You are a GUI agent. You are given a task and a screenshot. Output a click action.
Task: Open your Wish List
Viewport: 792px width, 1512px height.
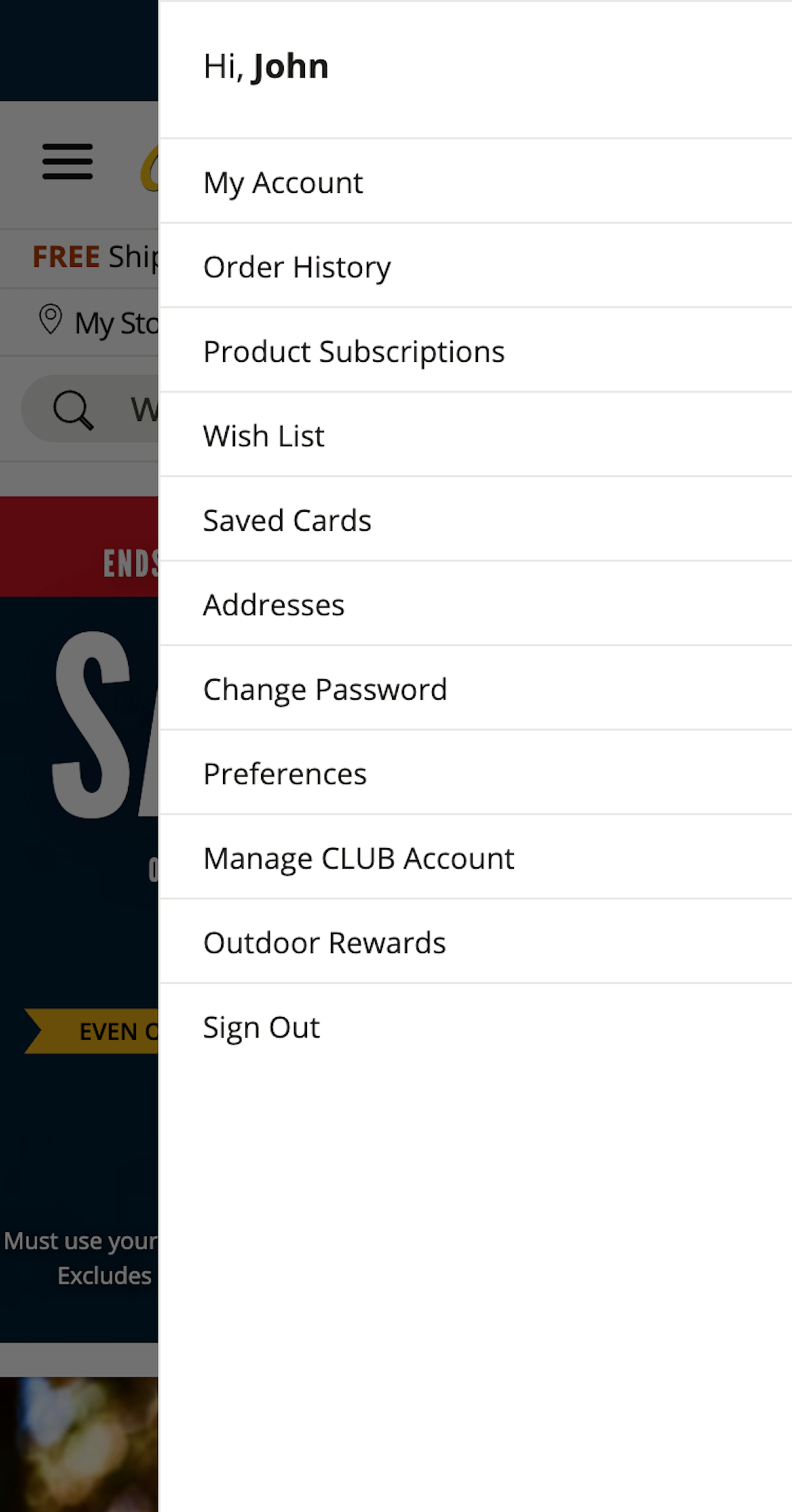coord(263,436)
